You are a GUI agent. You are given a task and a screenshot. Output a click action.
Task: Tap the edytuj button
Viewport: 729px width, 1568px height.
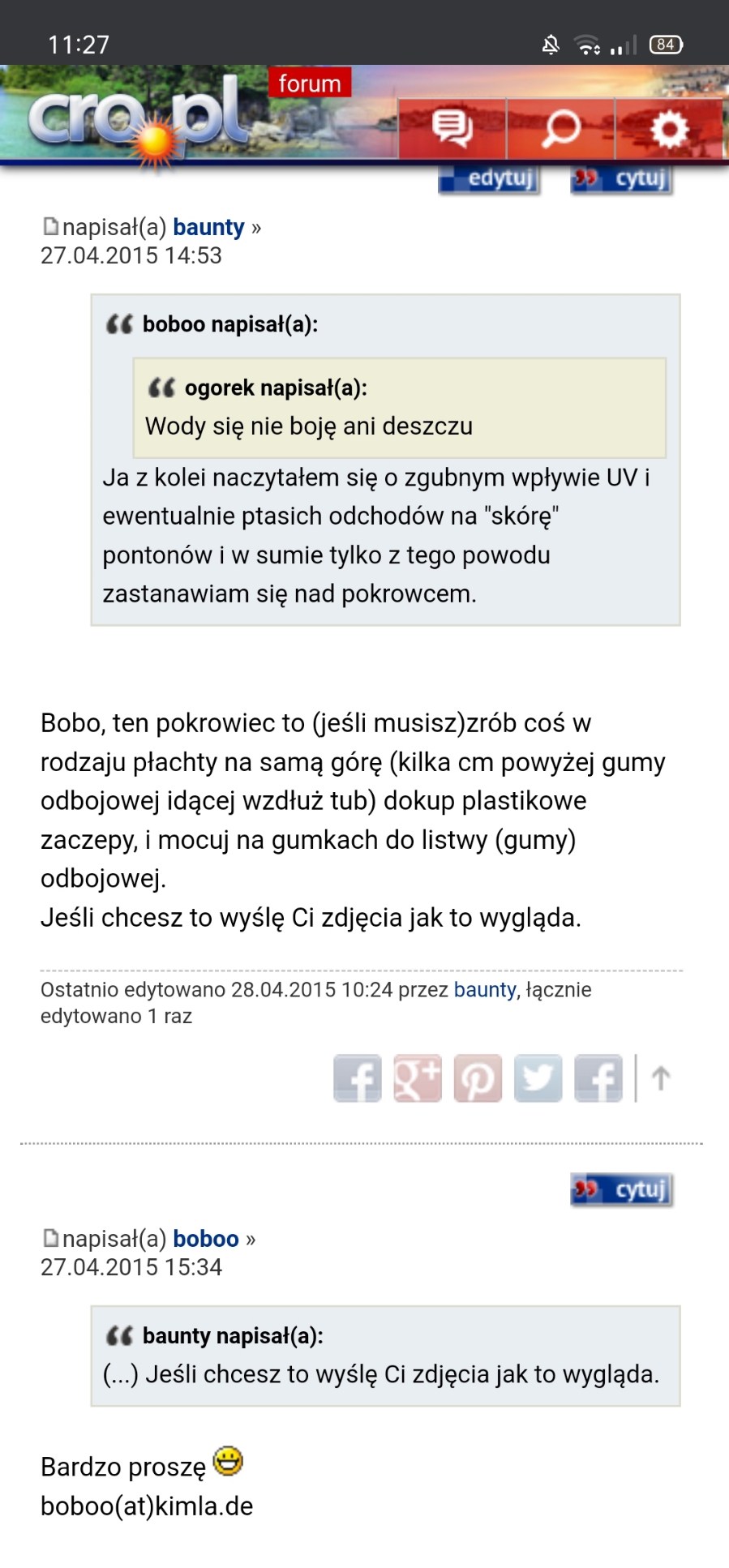coord(489,178)
